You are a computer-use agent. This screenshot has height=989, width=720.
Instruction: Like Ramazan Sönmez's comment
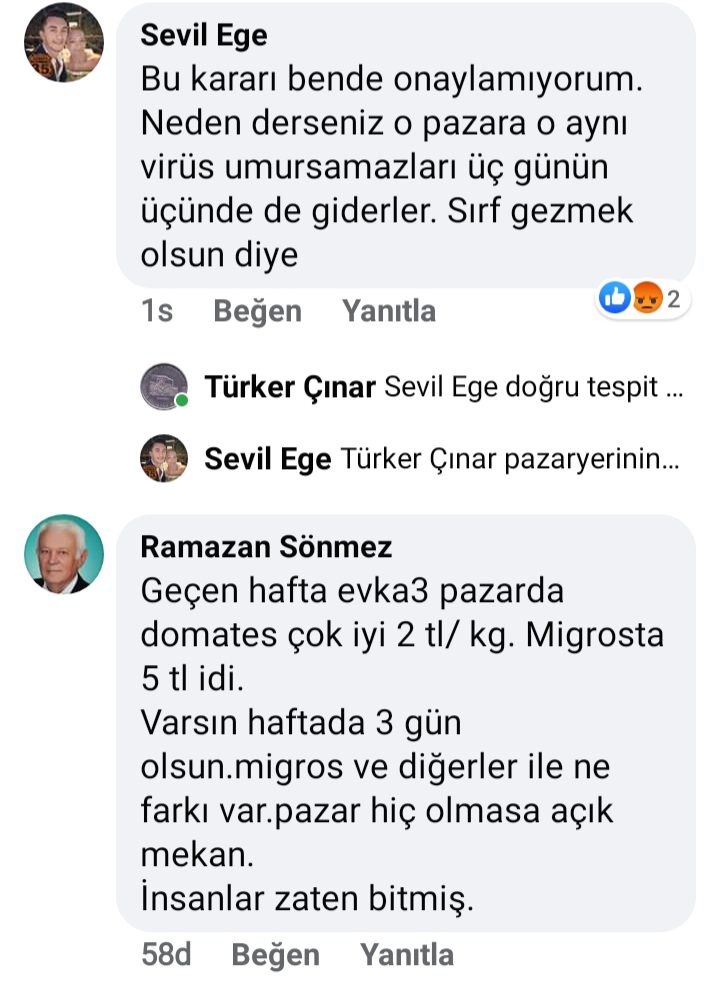pos(275,954)
